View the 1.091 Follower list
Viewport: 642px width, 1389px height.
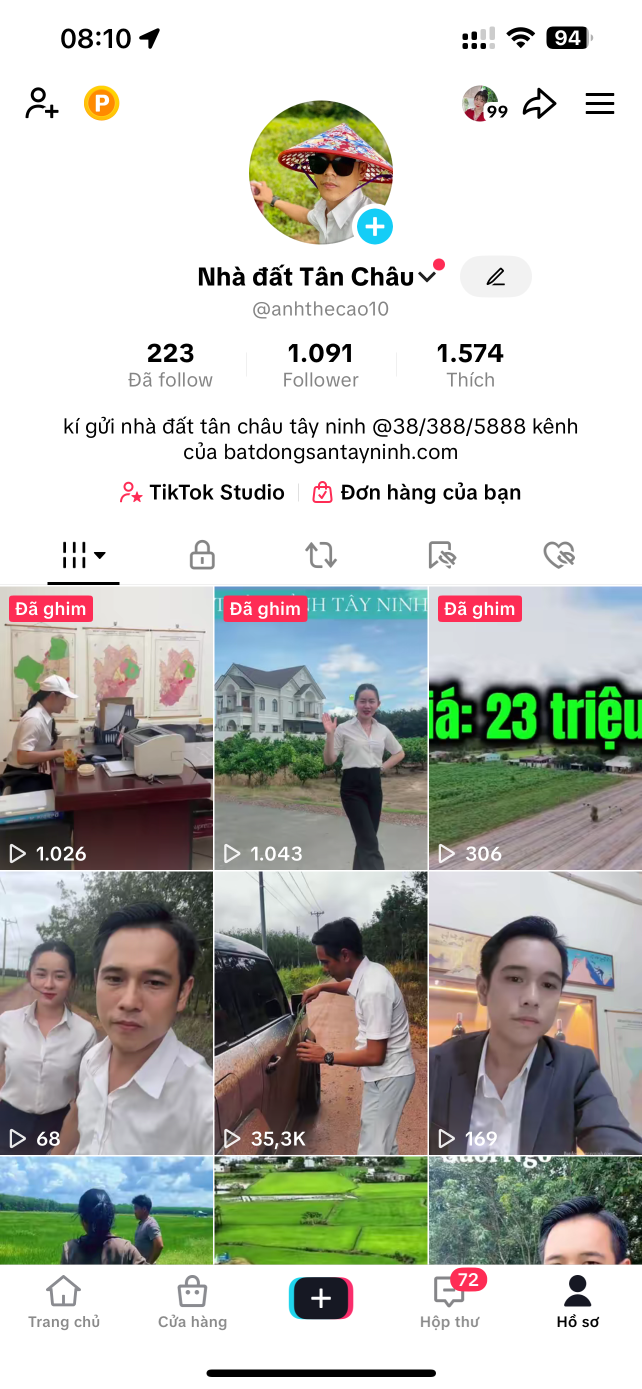point(320,365)
